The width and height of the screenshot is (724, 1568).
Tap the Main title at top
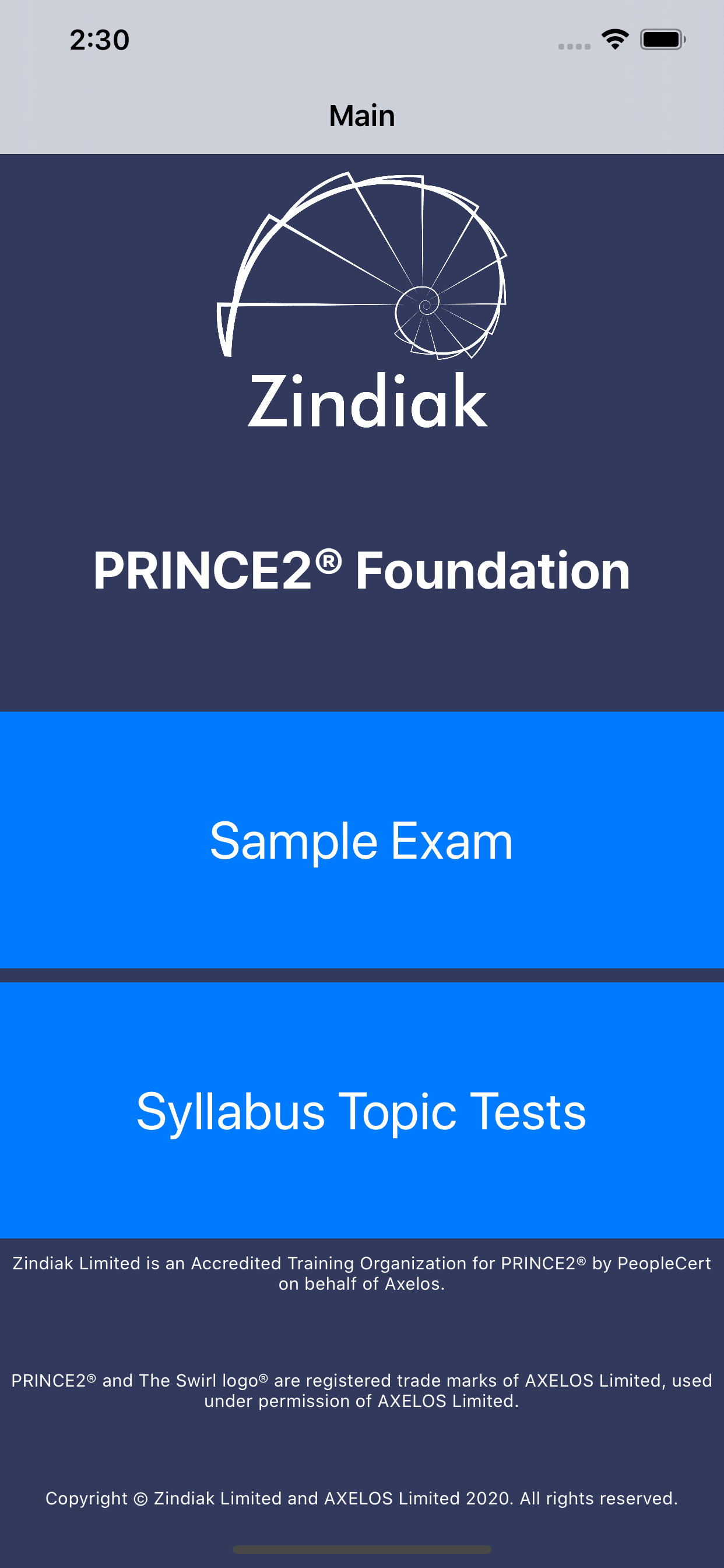(362, 115)
